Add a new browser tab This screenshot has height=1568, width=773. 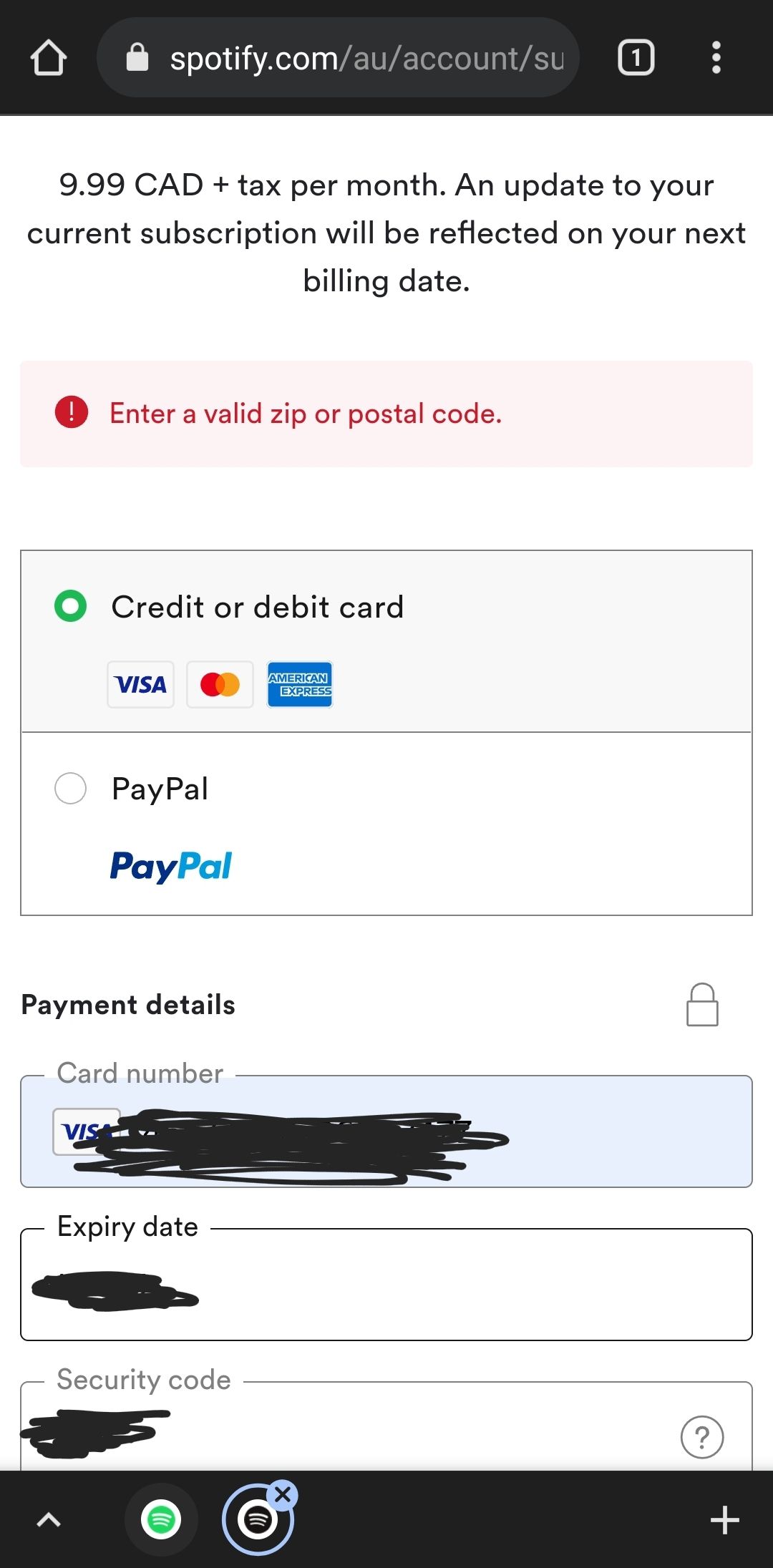tap(724, 1520)
